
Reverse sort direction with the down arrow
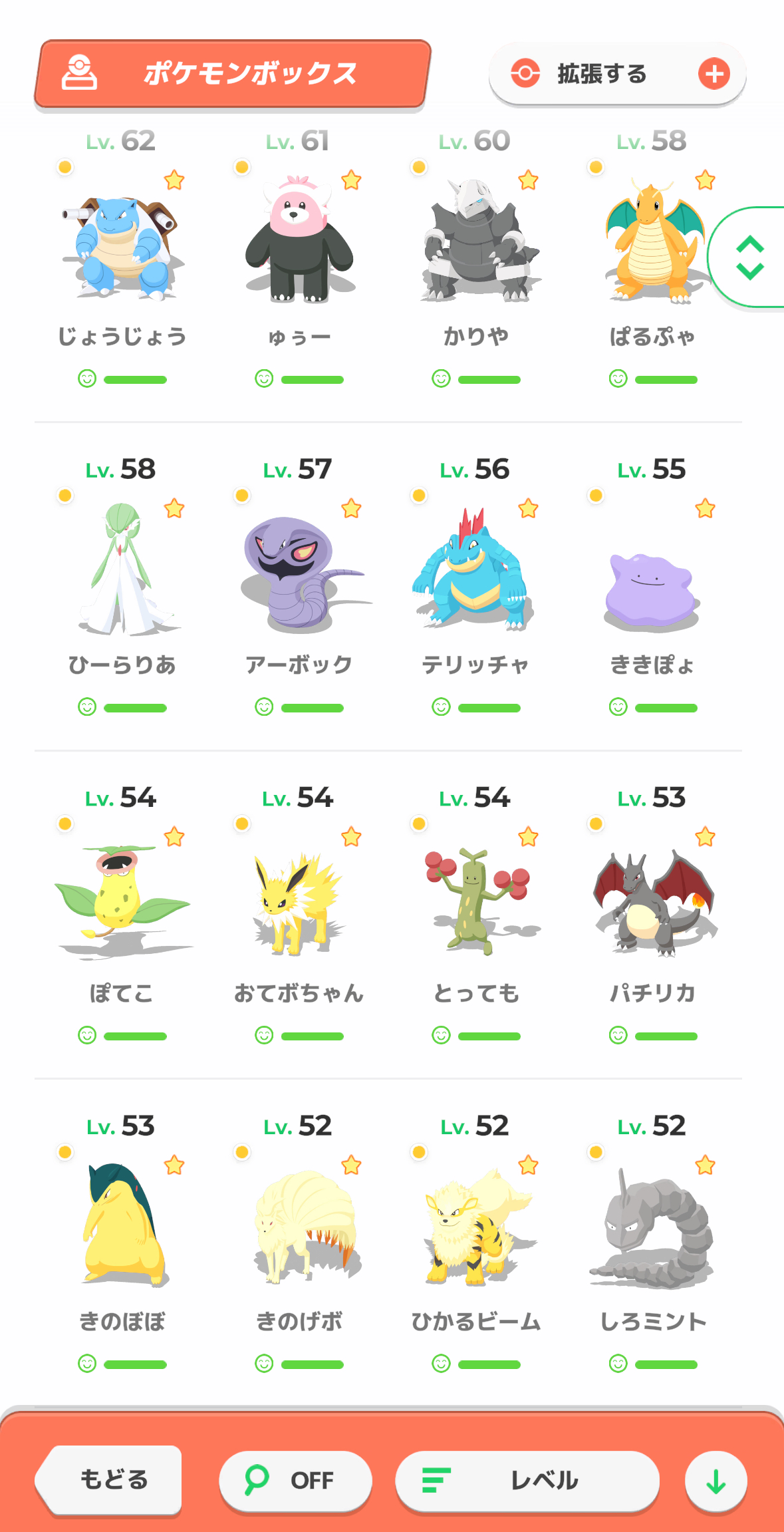pyautogui.click(x=716, y=1481)
